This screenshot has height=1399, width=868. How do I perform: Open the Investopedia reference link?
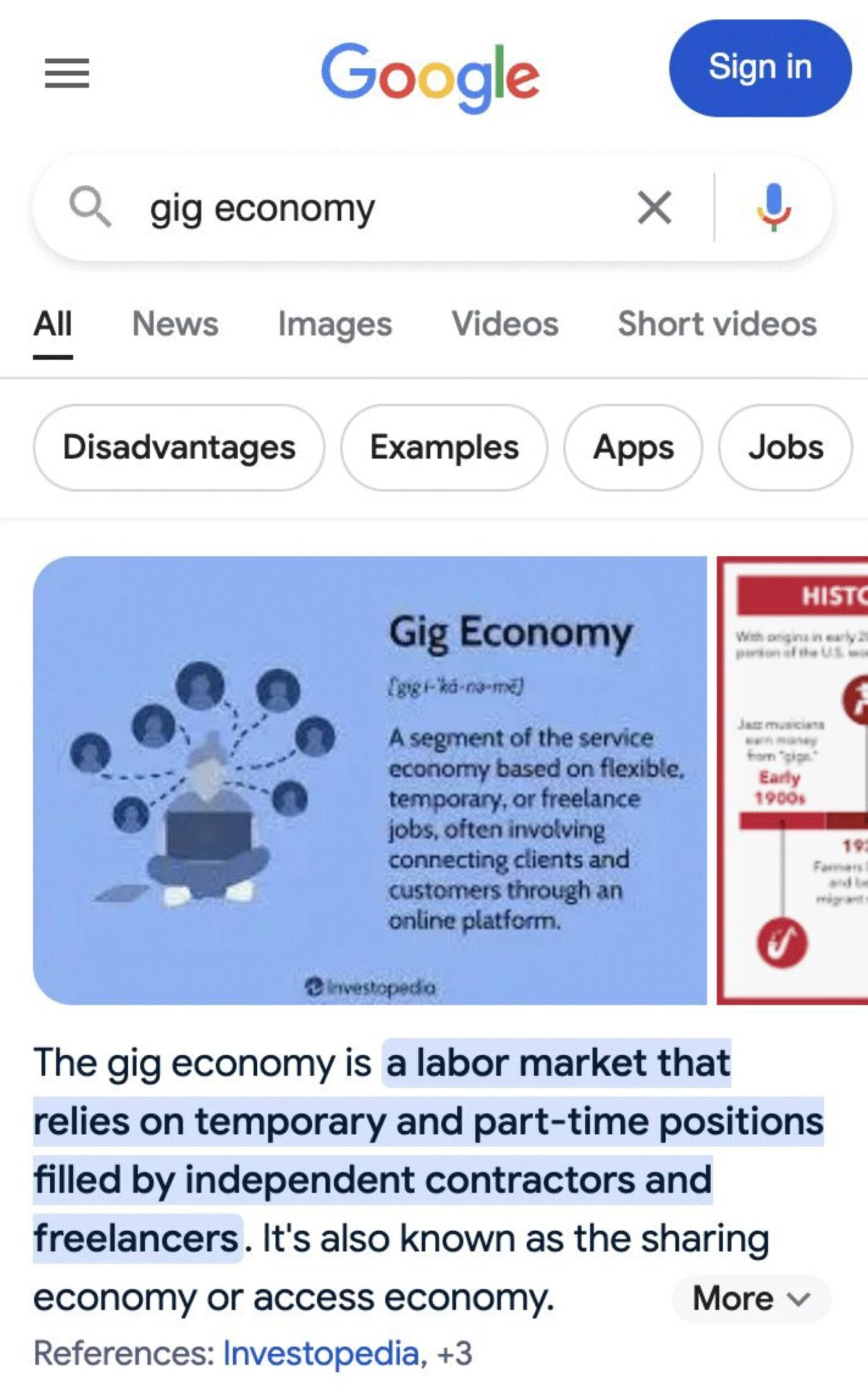[320, 1354]
